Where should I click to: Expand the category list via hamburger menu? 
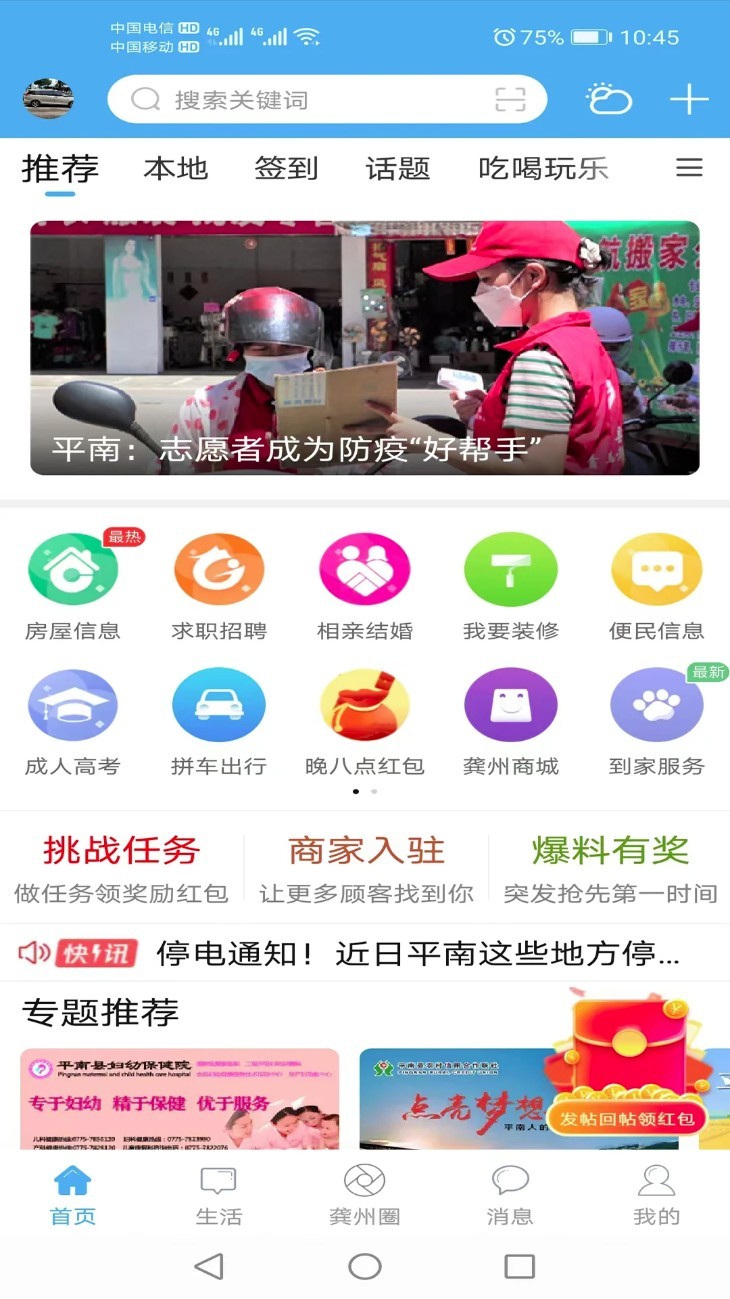click(x=689, y=168)
